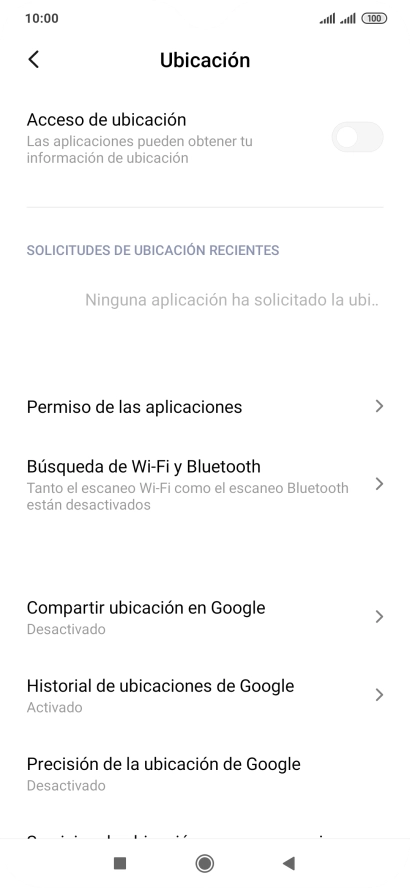410x888 pixels.
Task: Open Permiso de las aplicaciones
Action: pyautogui.click(x=205, y=407)
